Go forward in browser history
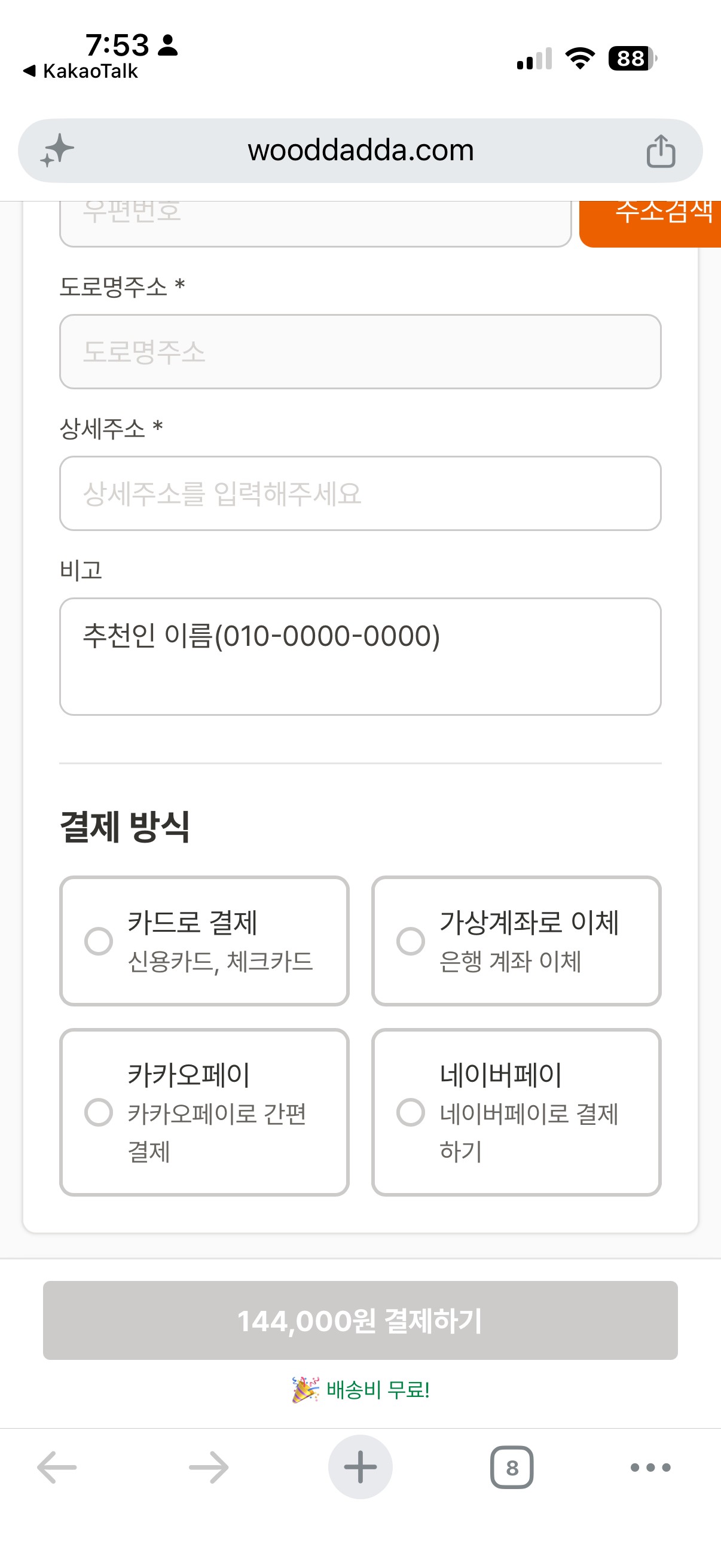Viewport: 721px width, 1568px height. (209, 1467)
